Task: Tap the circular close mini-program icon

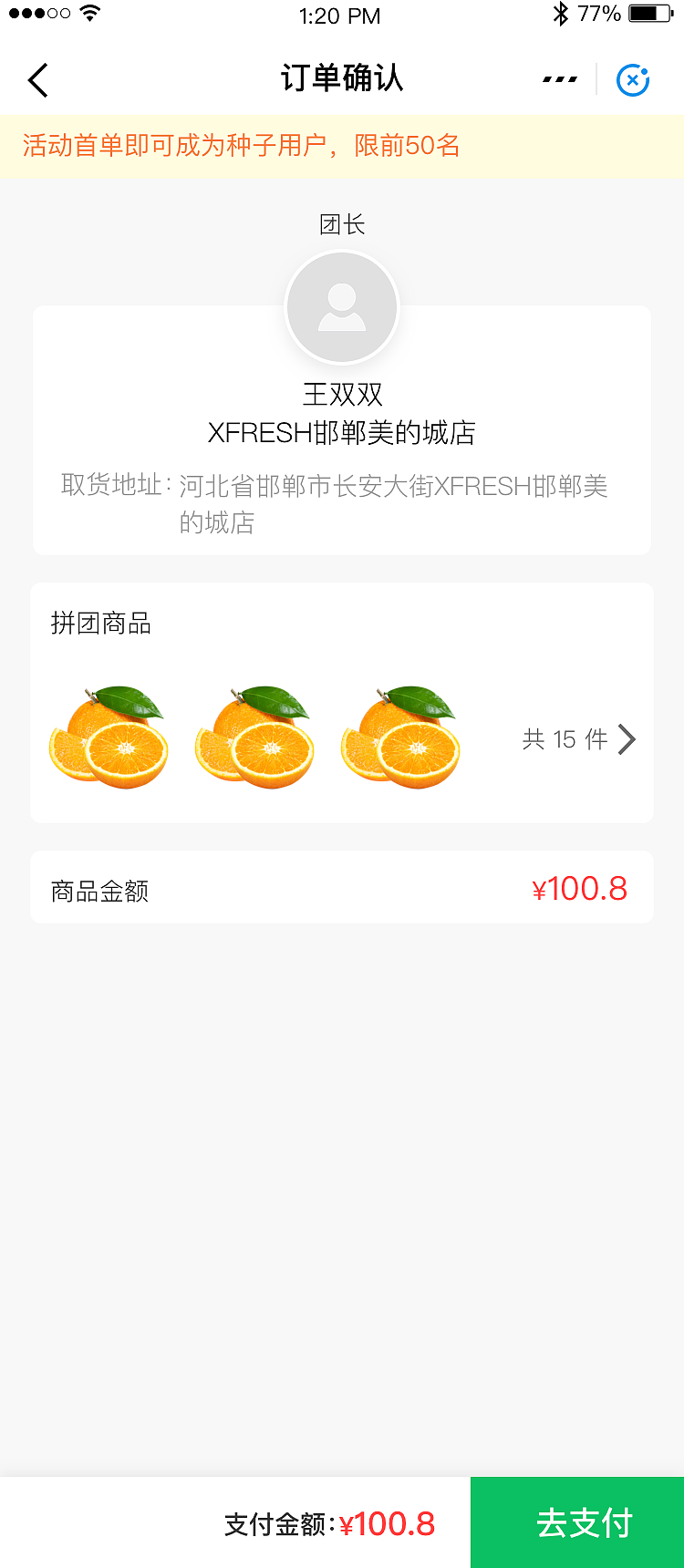Action: point(632,80)
